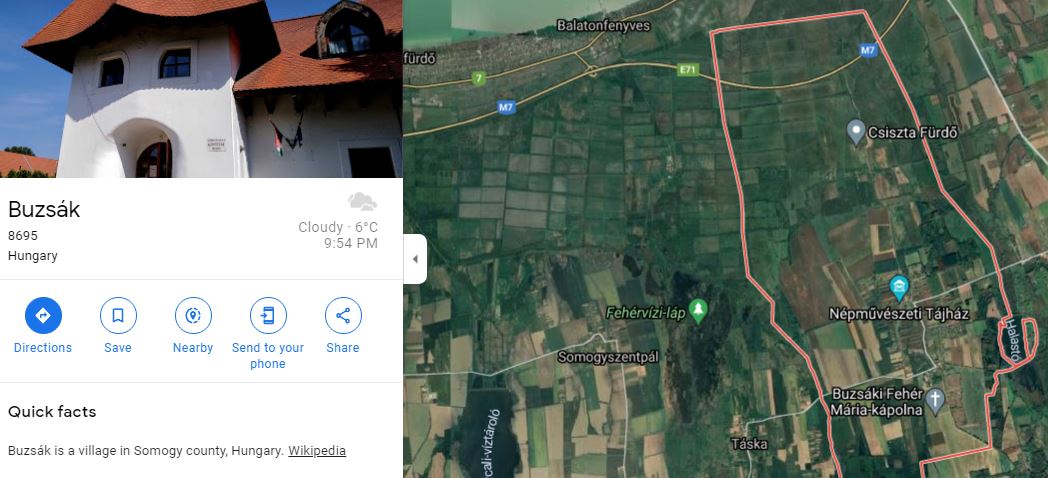Viewport: 1048px width, 478px height.
Task: Select the Fehérvízi-láp park marker
Action: 698,311
